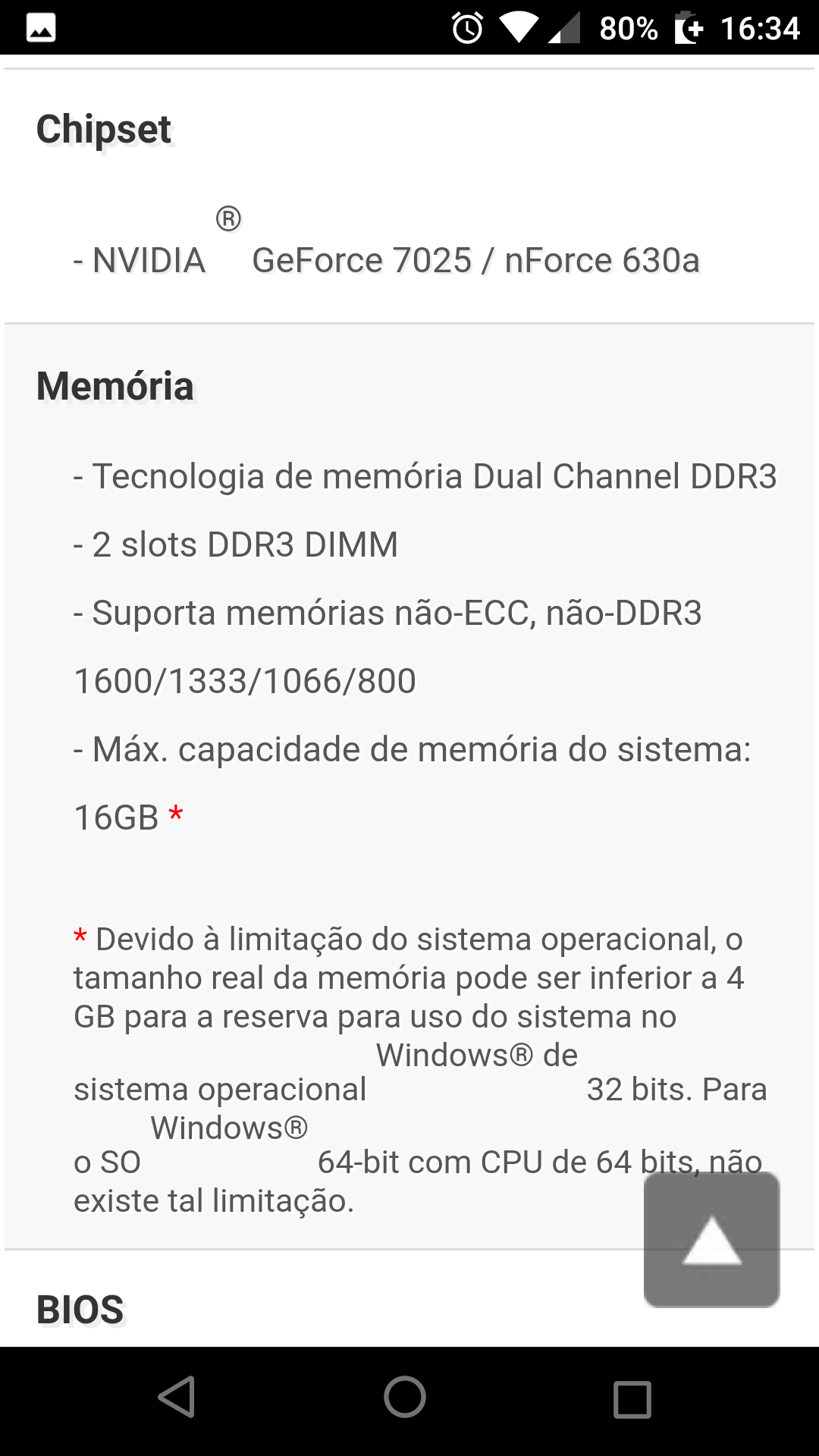
Task: Go to the home screen
Action: [405, 1397]
